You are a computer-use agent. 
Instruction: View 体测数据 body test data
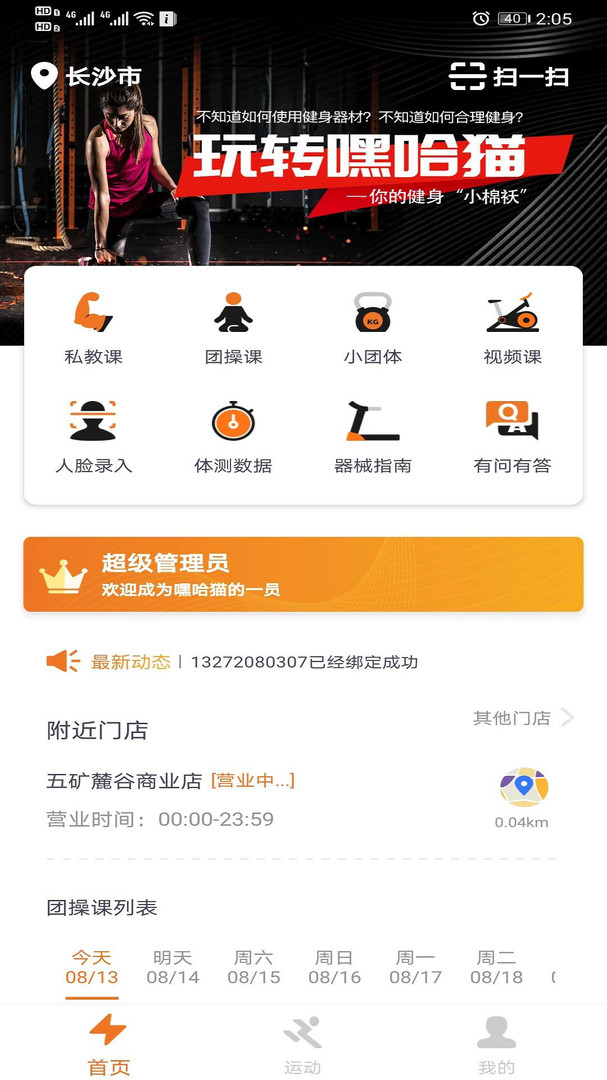pos(233,436)
